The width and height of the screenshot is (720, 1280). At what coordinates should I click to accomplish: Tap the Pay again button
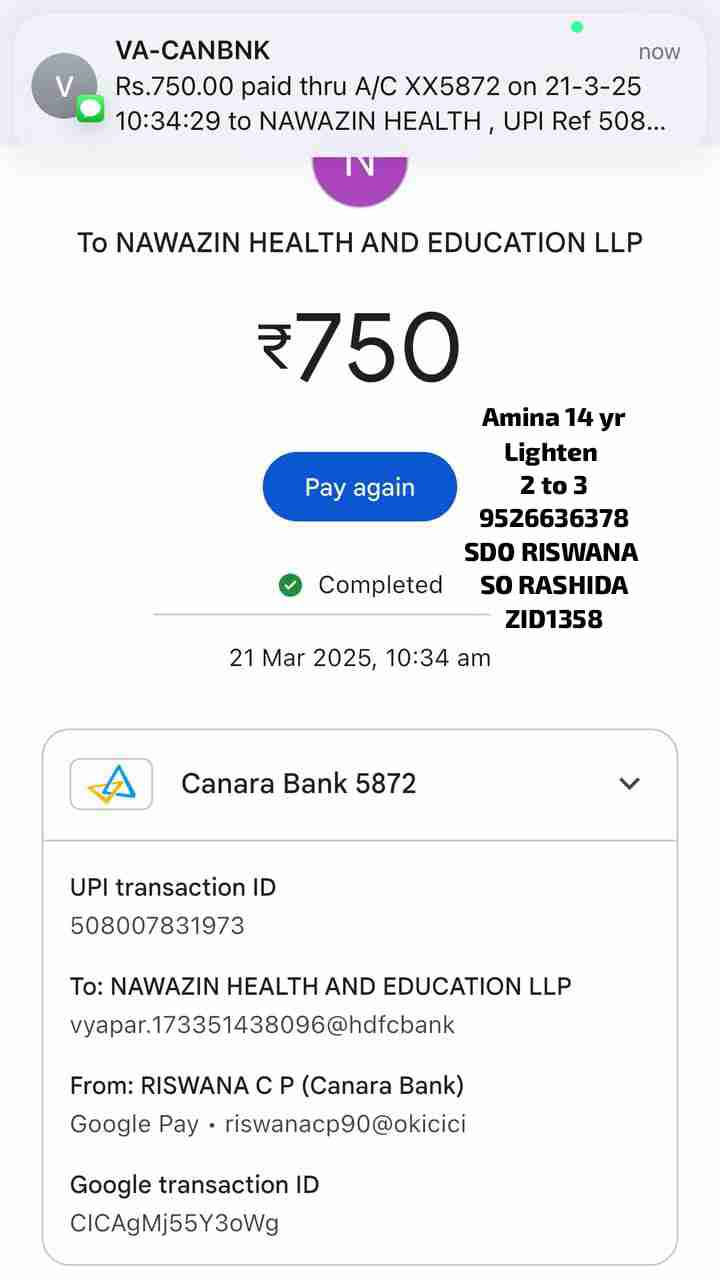point(359,487)
